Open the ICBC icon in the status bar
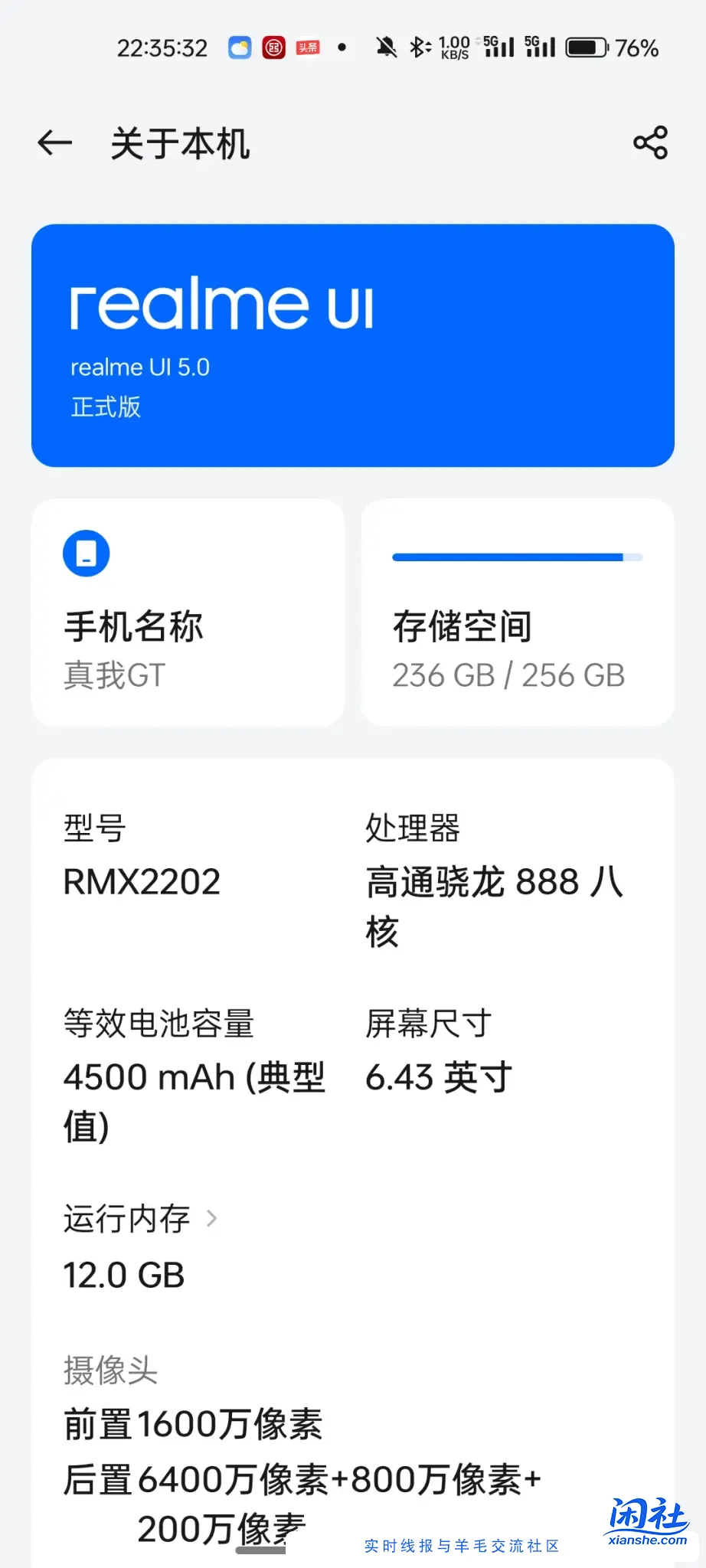This screenshot has height=1568, width=706. tap(275, 47)
